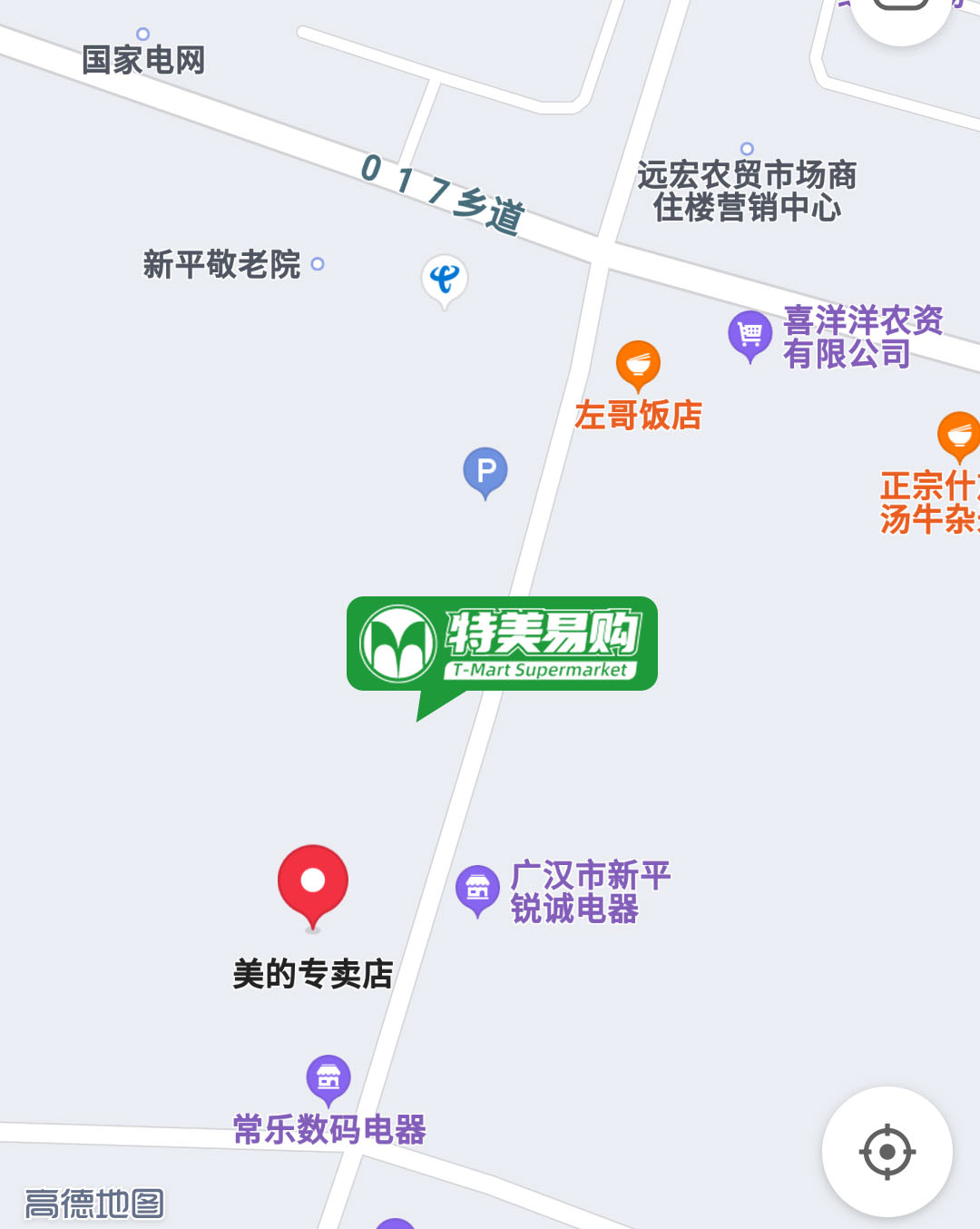Open 远宏农贸市场商住楼营销中心 place label
This screenshot has height=1229, width=980.
747,191
